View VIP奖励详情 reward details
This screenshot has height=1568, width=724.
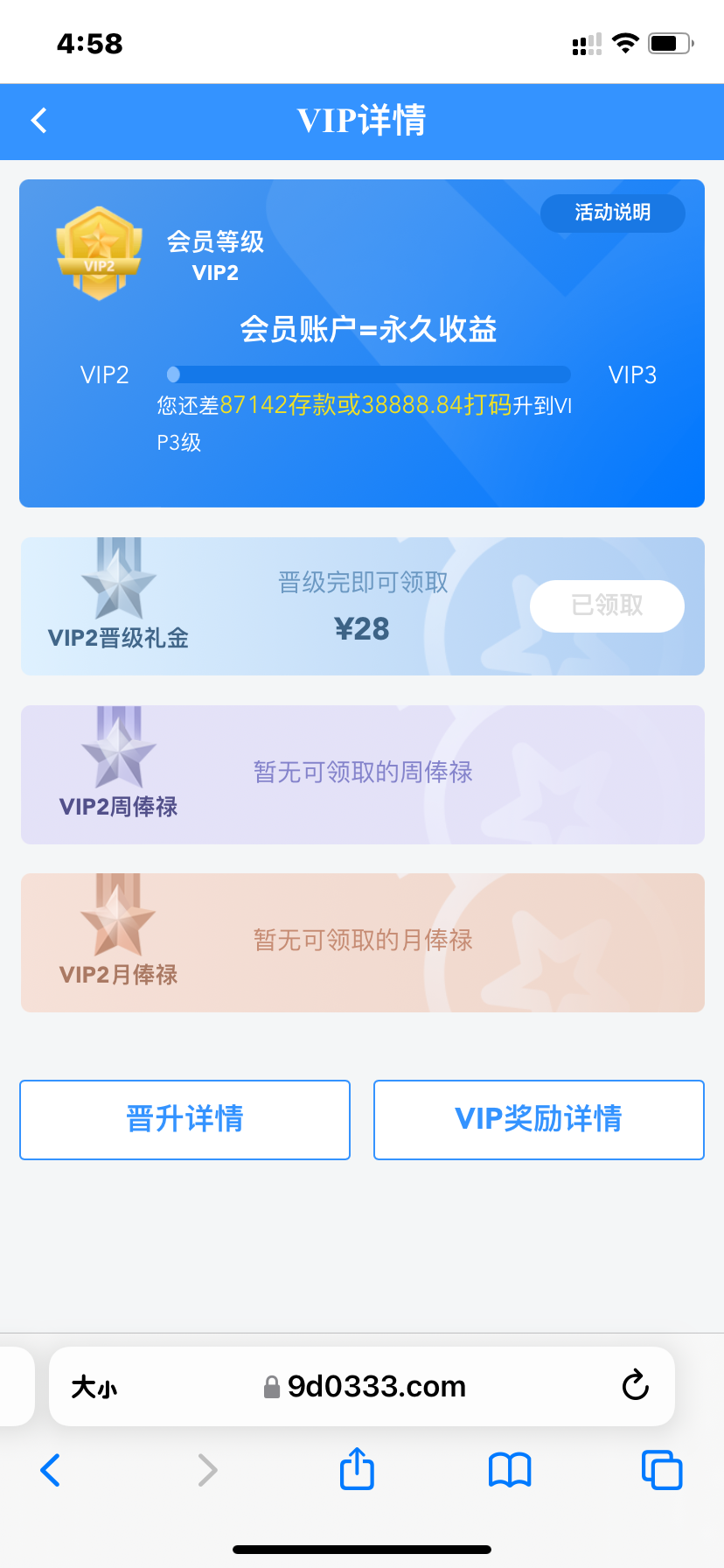tap(539, 1119)
